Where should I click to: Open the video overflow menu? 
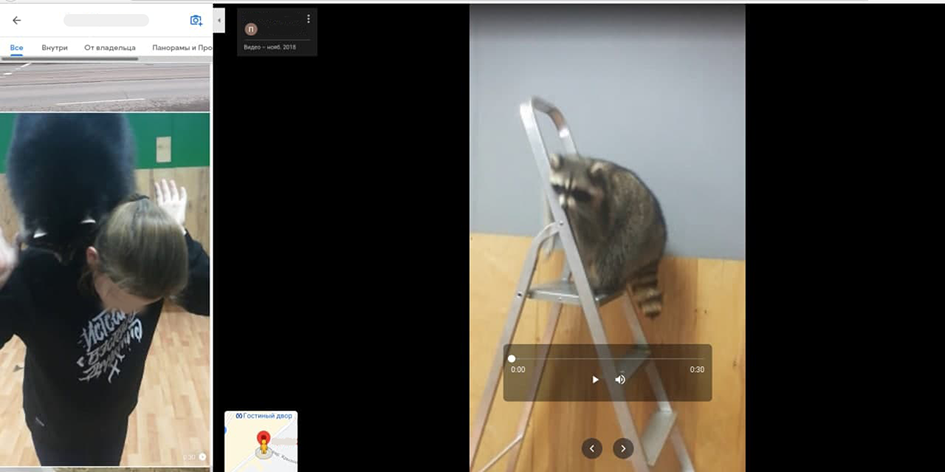[x=308, y=19]
